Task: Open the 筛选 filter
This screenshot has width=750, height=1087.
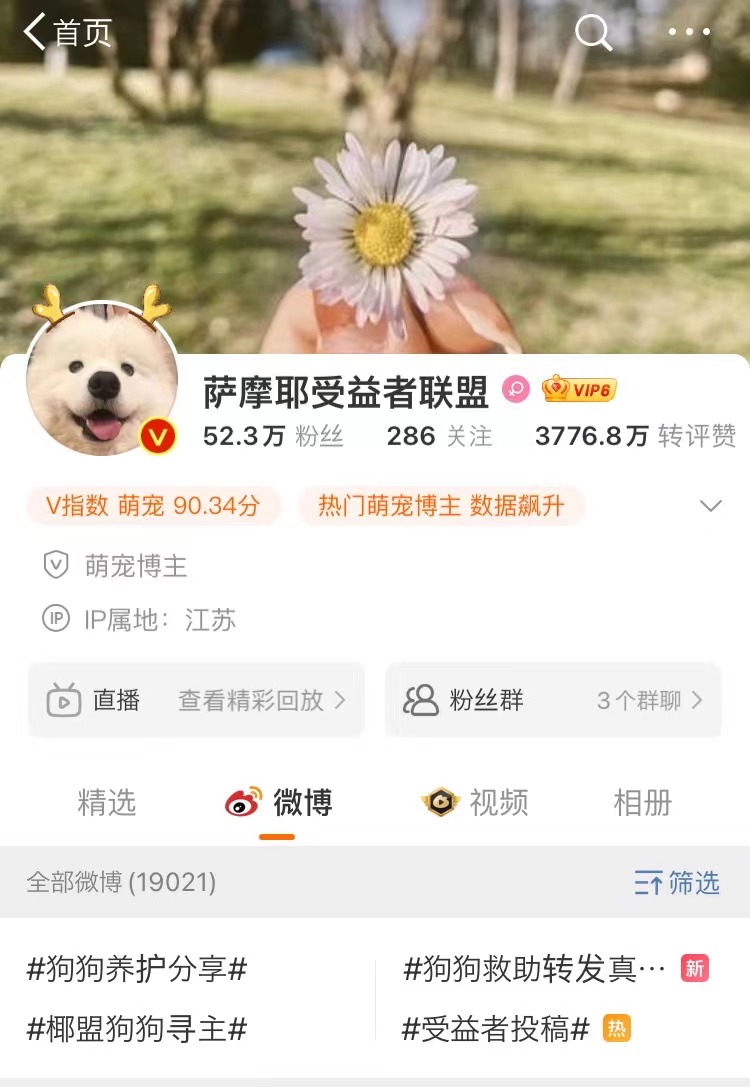Action: [677, 882]
